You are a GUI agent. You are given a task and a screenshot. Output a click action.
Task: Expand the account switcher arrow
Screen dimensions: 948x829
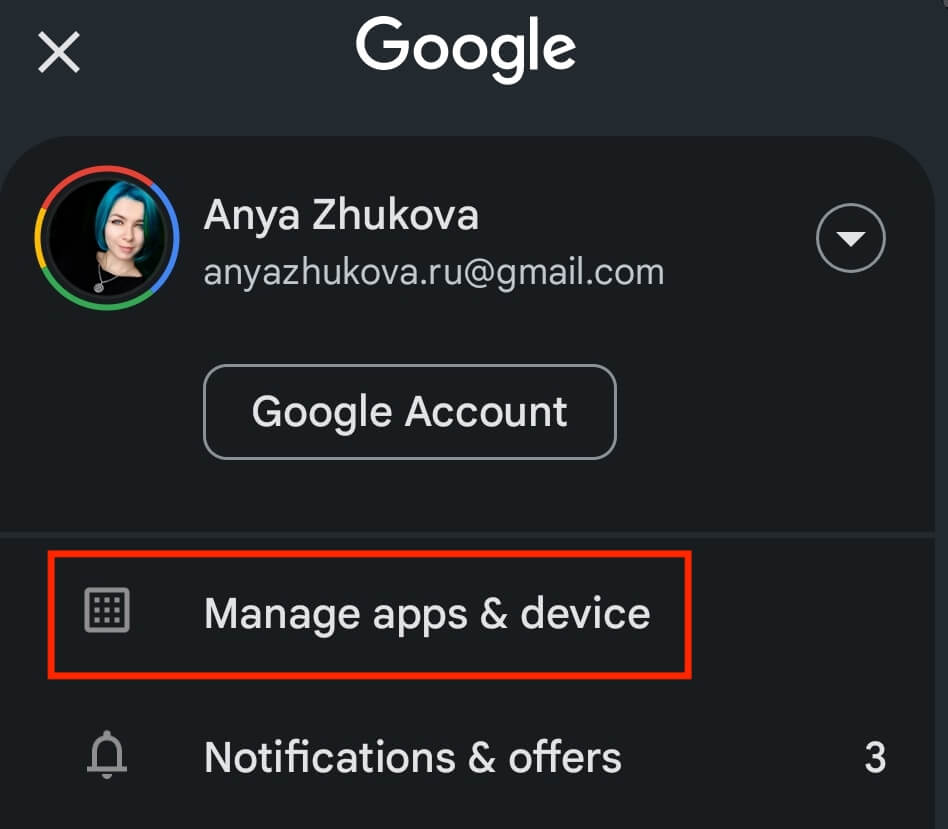(x=850, y=239)
